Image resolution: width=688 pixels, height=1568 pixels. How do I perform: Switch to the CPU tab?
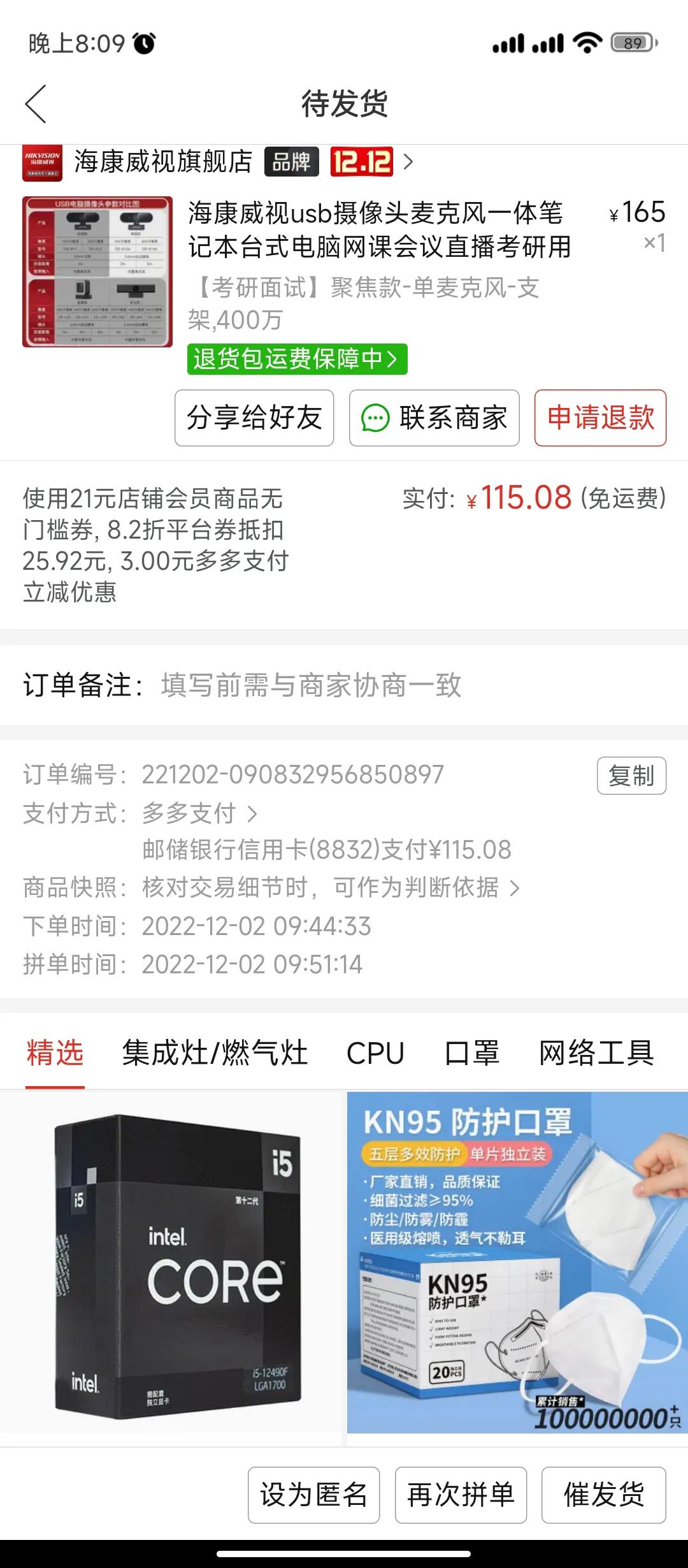[375, 1054]
